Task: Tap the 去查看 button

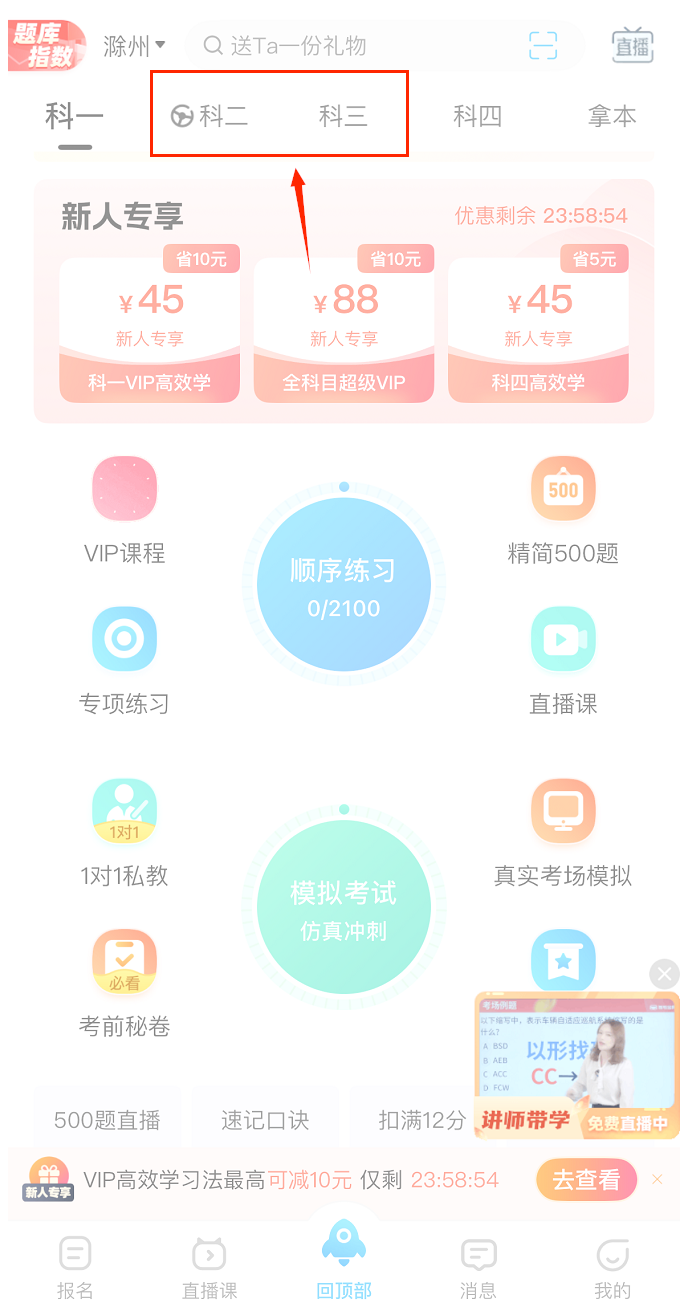Action: tap(586, 1180)
